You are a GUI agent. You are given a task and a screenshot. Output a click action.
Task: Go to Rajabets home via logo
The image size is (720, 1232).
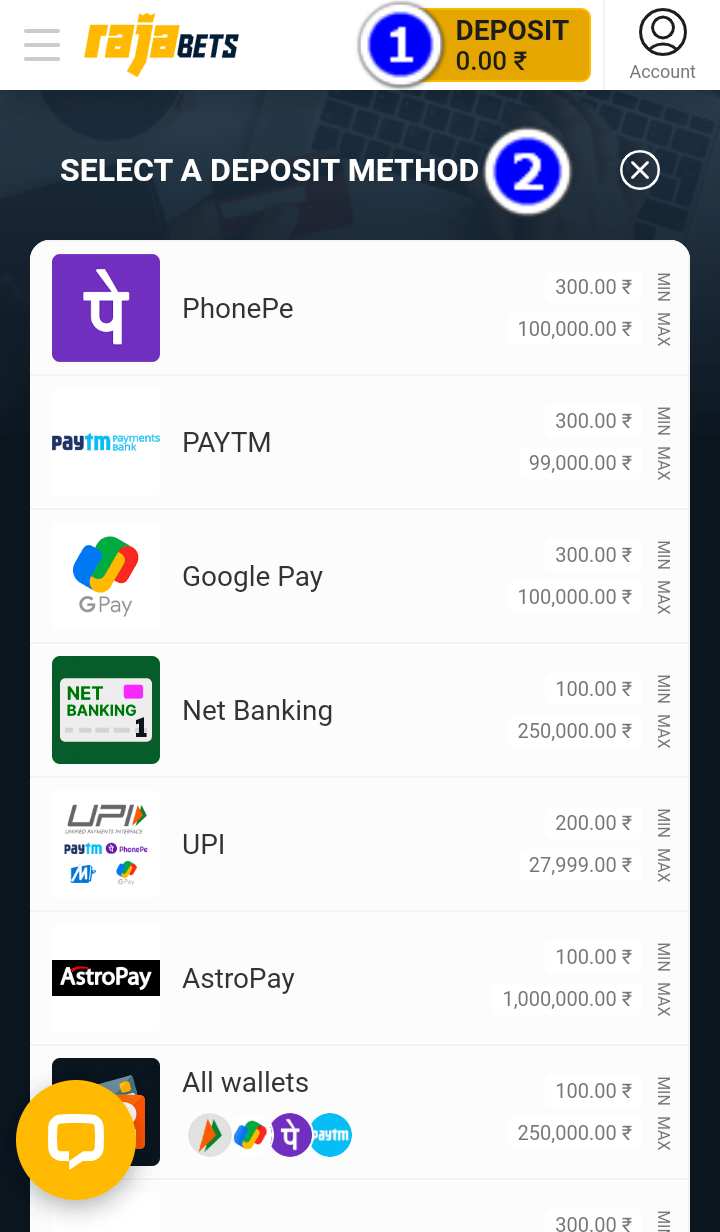click(x=162, y=46)
